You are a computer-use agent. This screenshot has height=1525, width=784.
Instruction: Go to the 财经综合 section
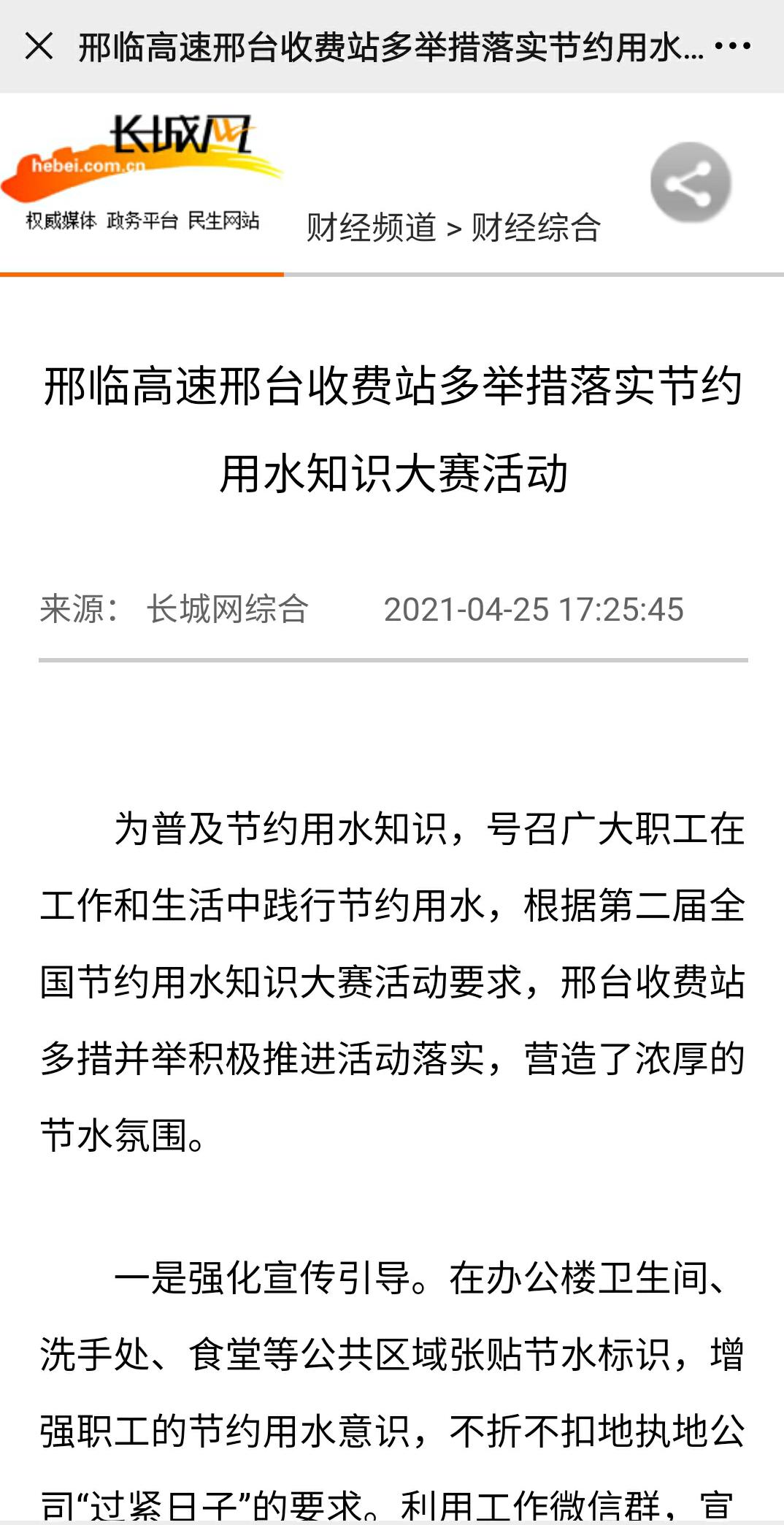tap(536, 227)
